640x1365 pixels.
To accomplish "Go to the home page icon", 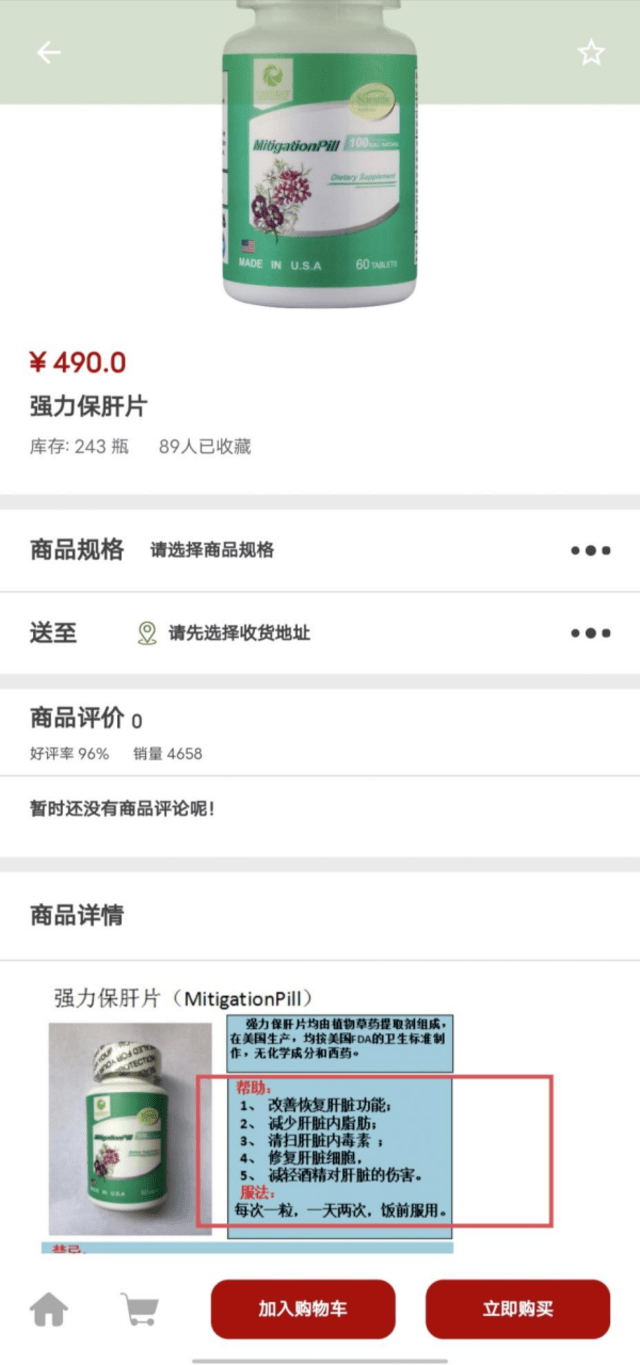I will coord(49,1309).
